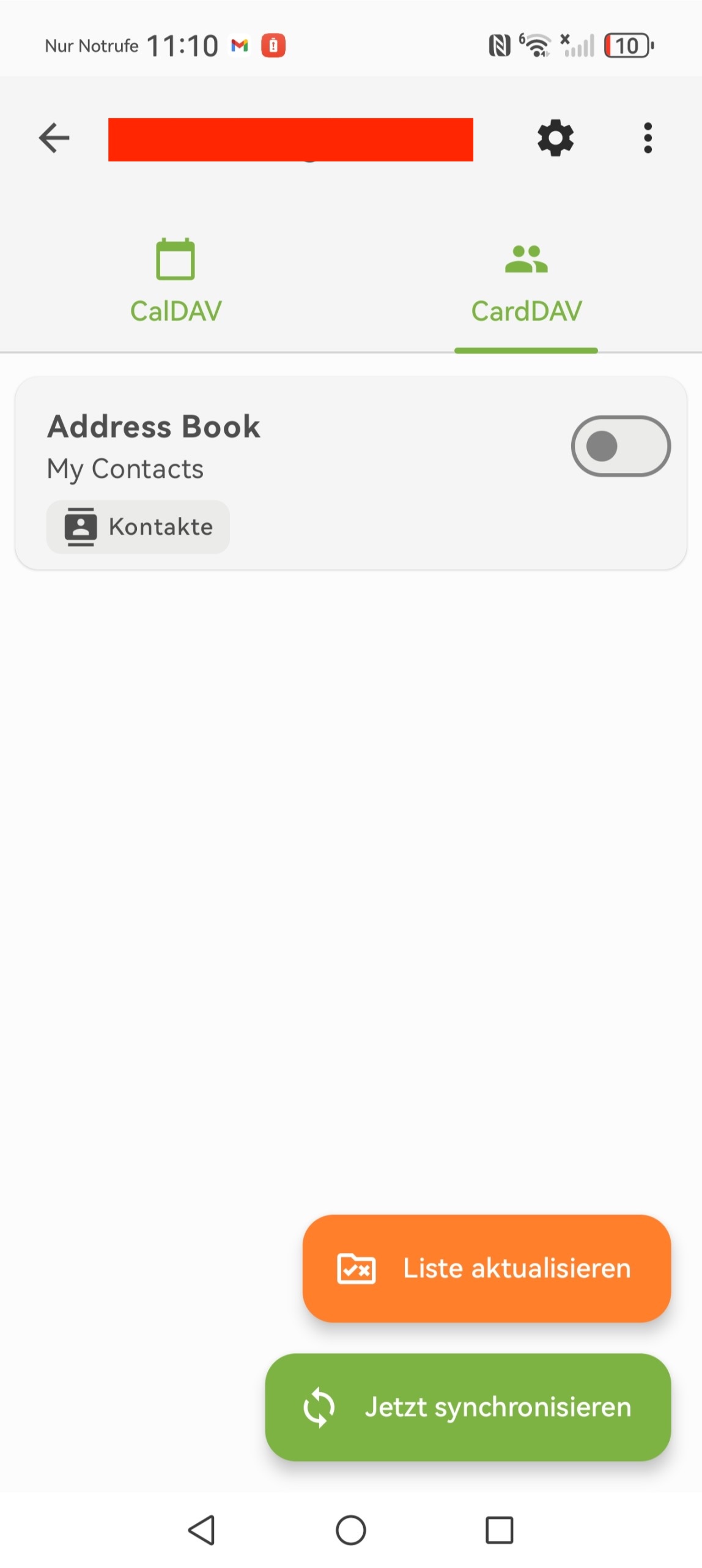The width and height of the screenshot is (702, 1568).
Task: Go back using the top arrow
Action: (54, 138)
